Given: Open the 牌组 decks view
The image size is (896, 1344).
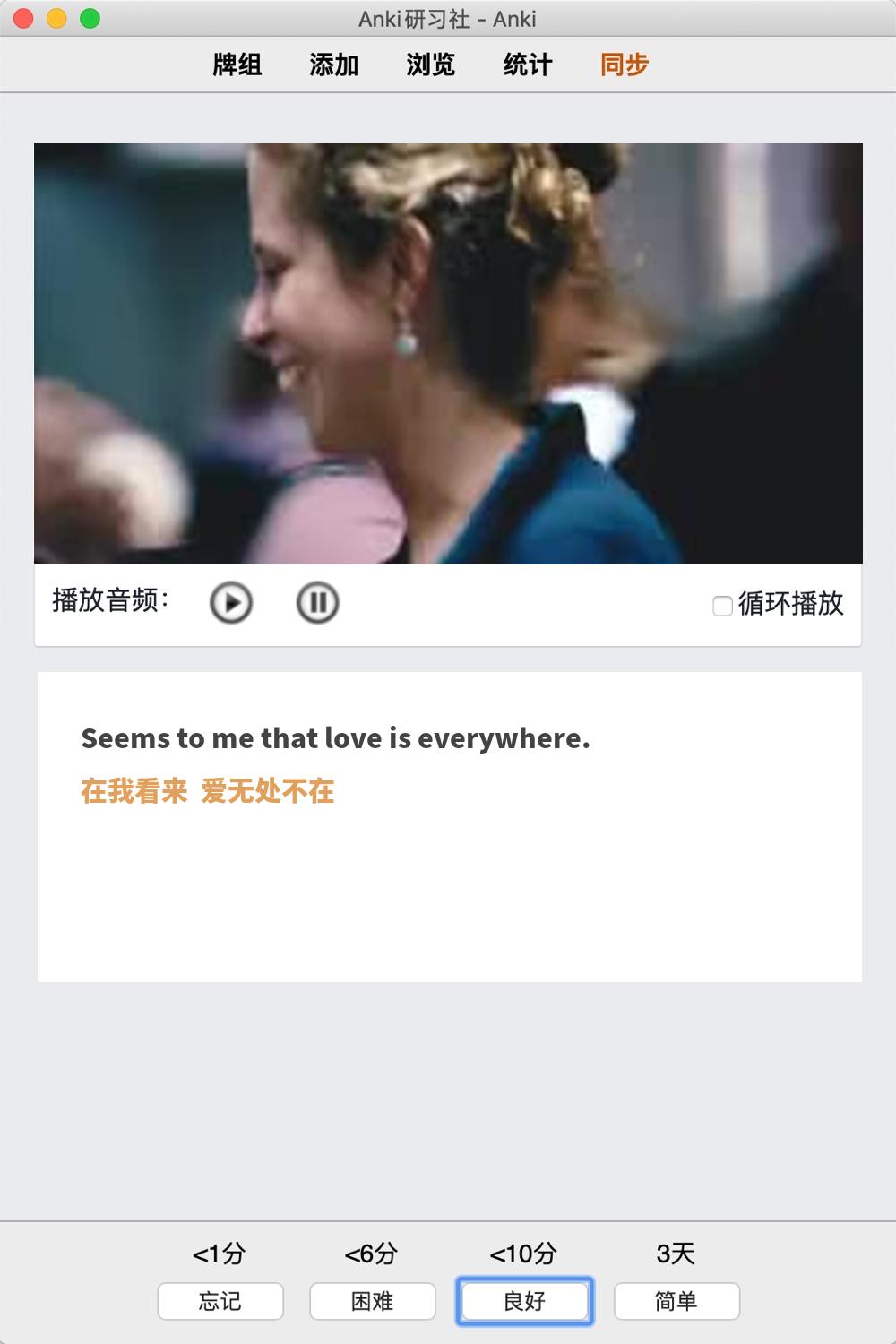Looking at the screenshot, I should point(237,65).
